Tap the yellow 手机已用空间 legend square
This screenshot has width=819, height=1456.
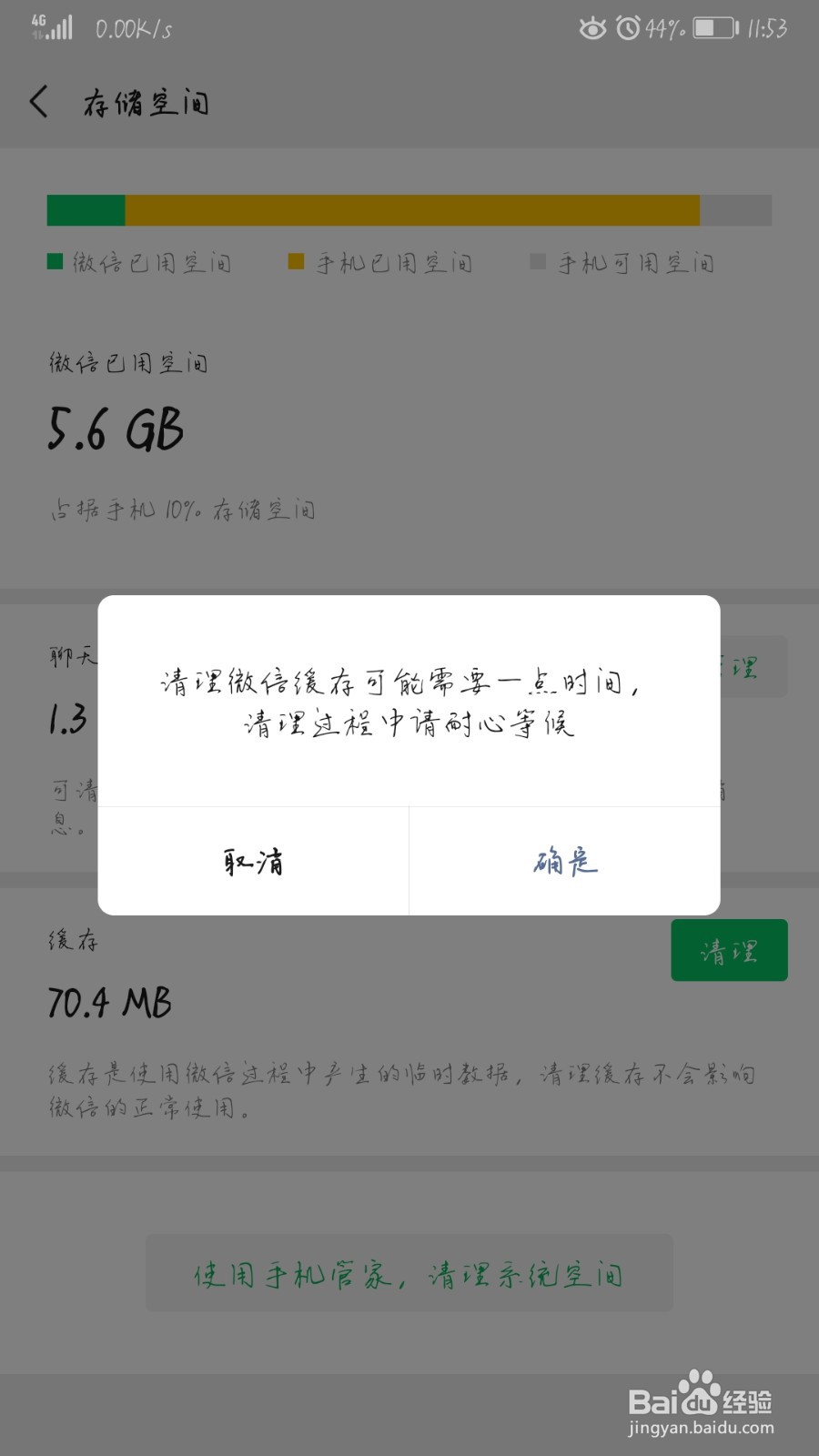coord(296,262)
